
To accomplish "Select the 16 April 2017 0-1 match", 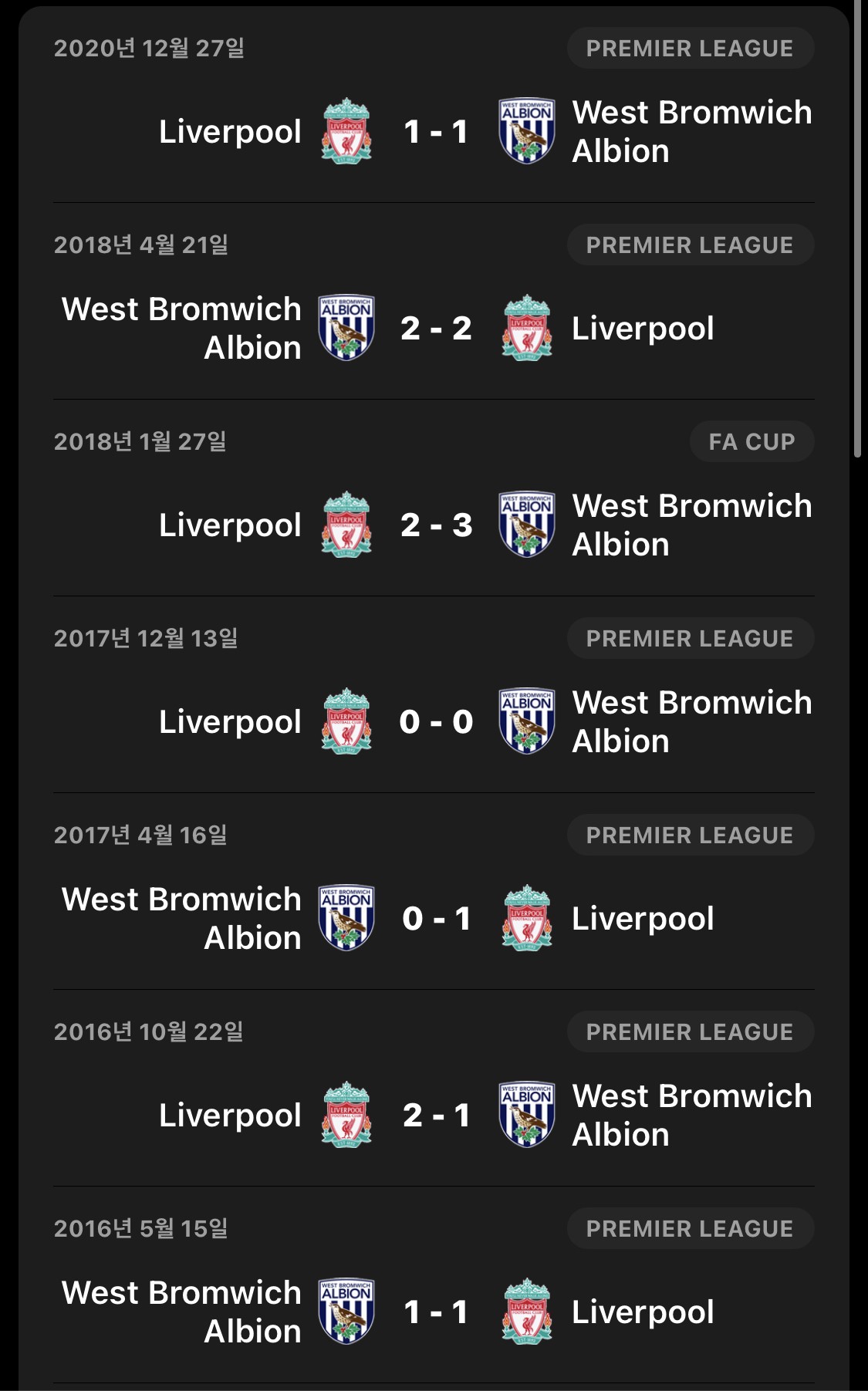I will (434, 892).
